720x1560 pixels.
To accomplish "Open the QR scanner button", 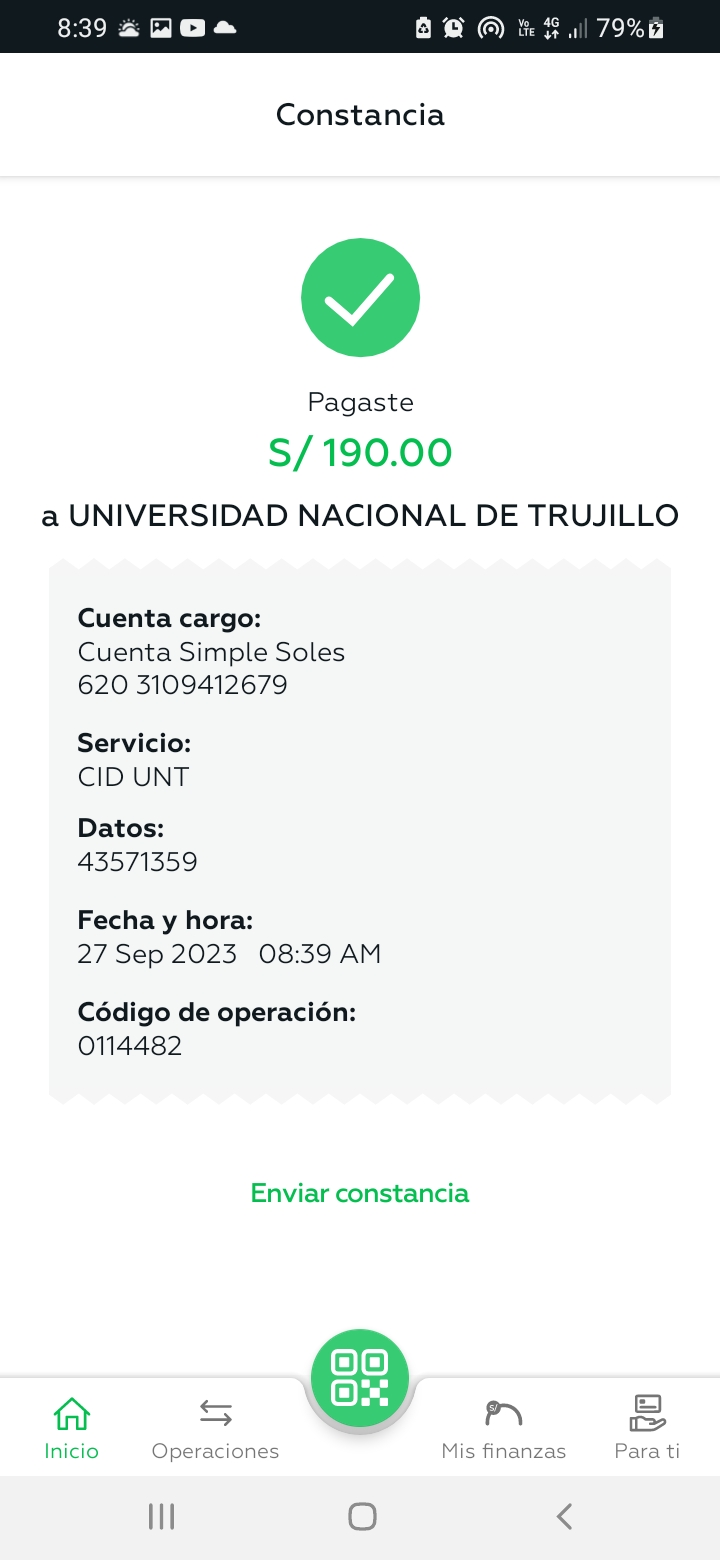I will (360, 1378).
